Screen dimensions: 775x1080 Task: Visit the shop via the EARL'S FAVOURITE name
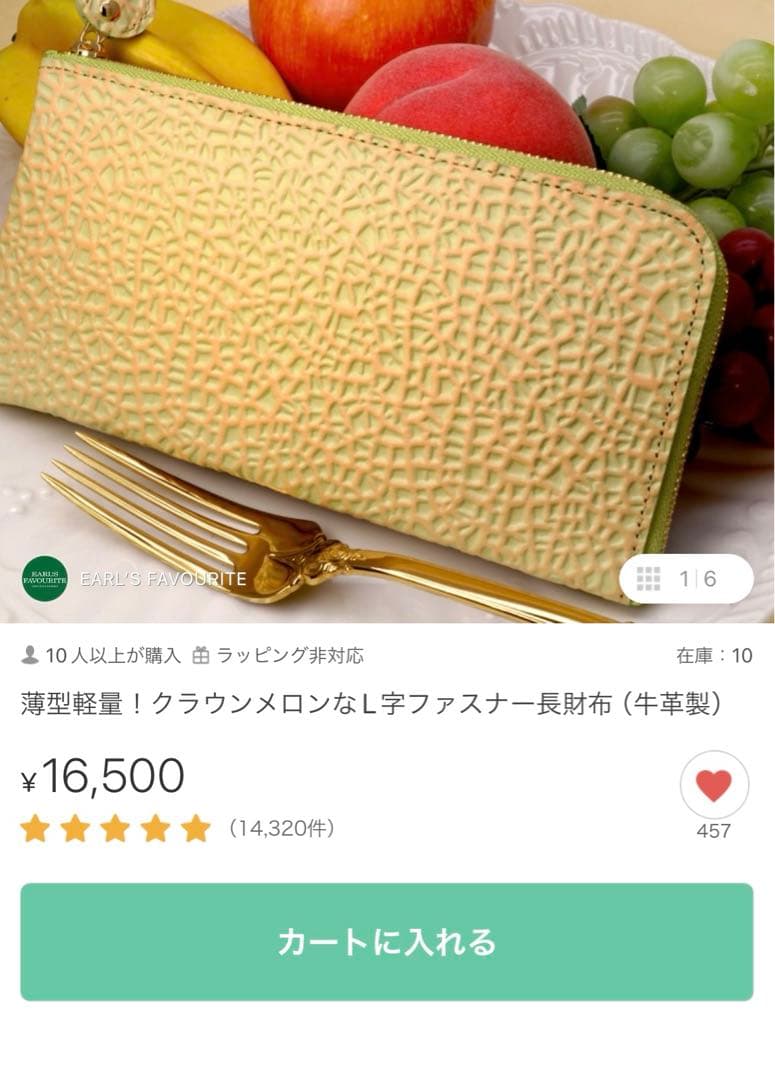click(162, 576)
